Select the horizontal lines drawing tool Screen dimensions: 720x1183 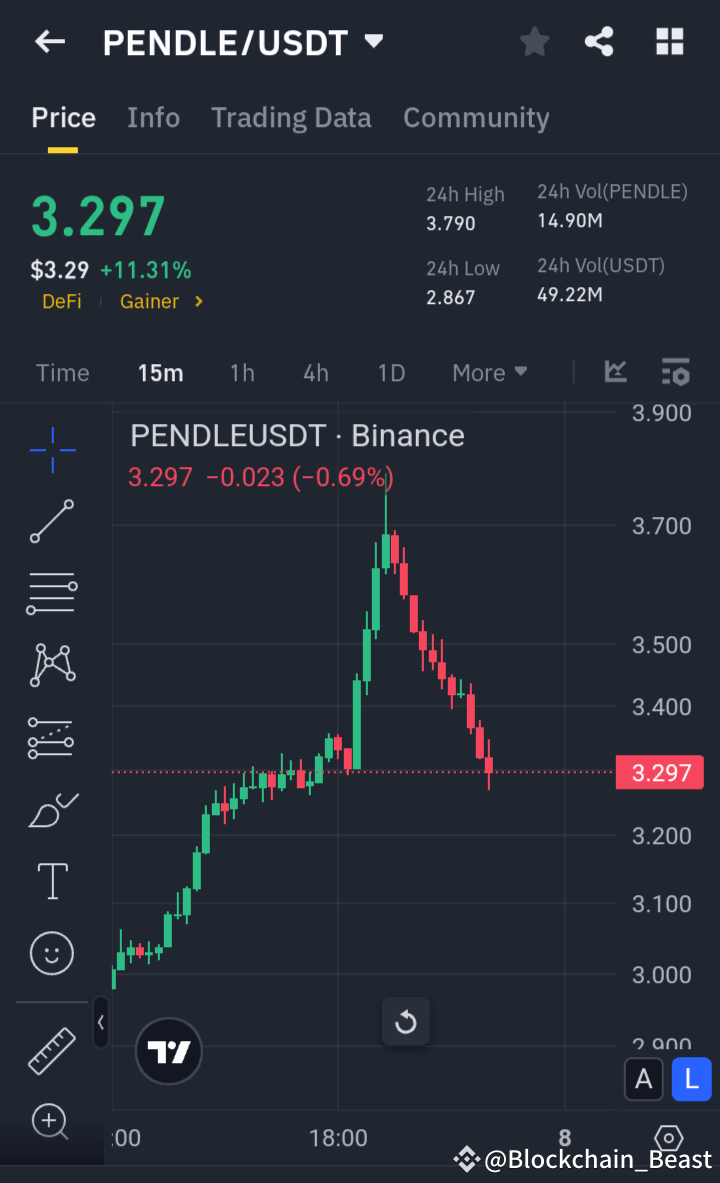pyautogui.click(x=51, y=593)
